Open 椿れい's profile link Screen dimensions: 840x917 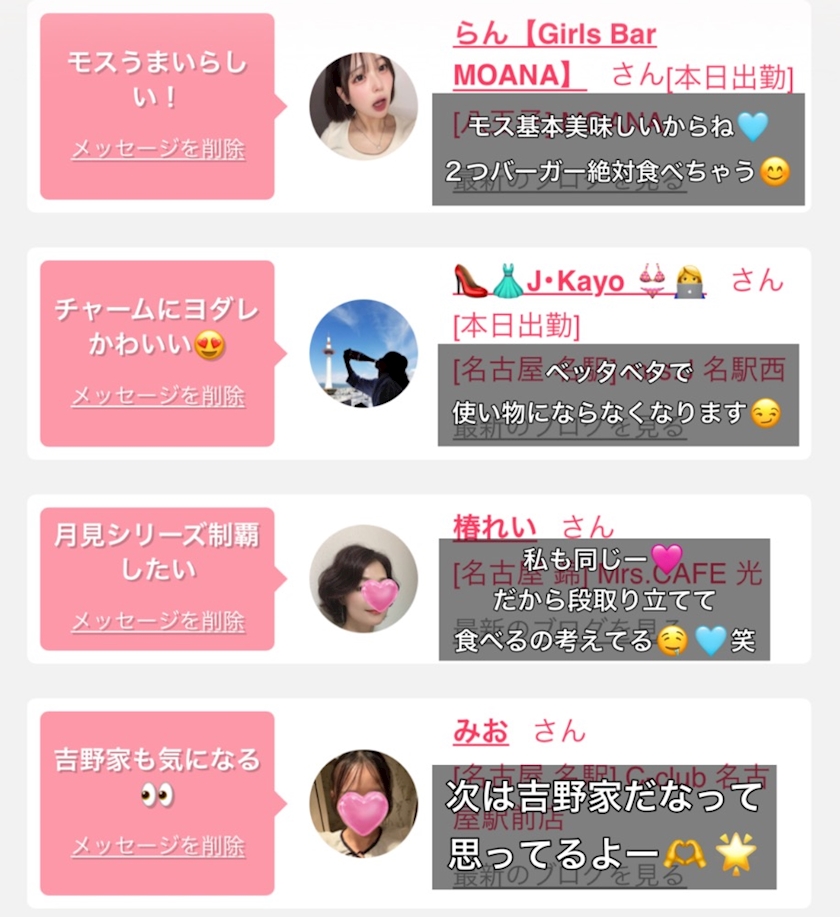point(494,527)
